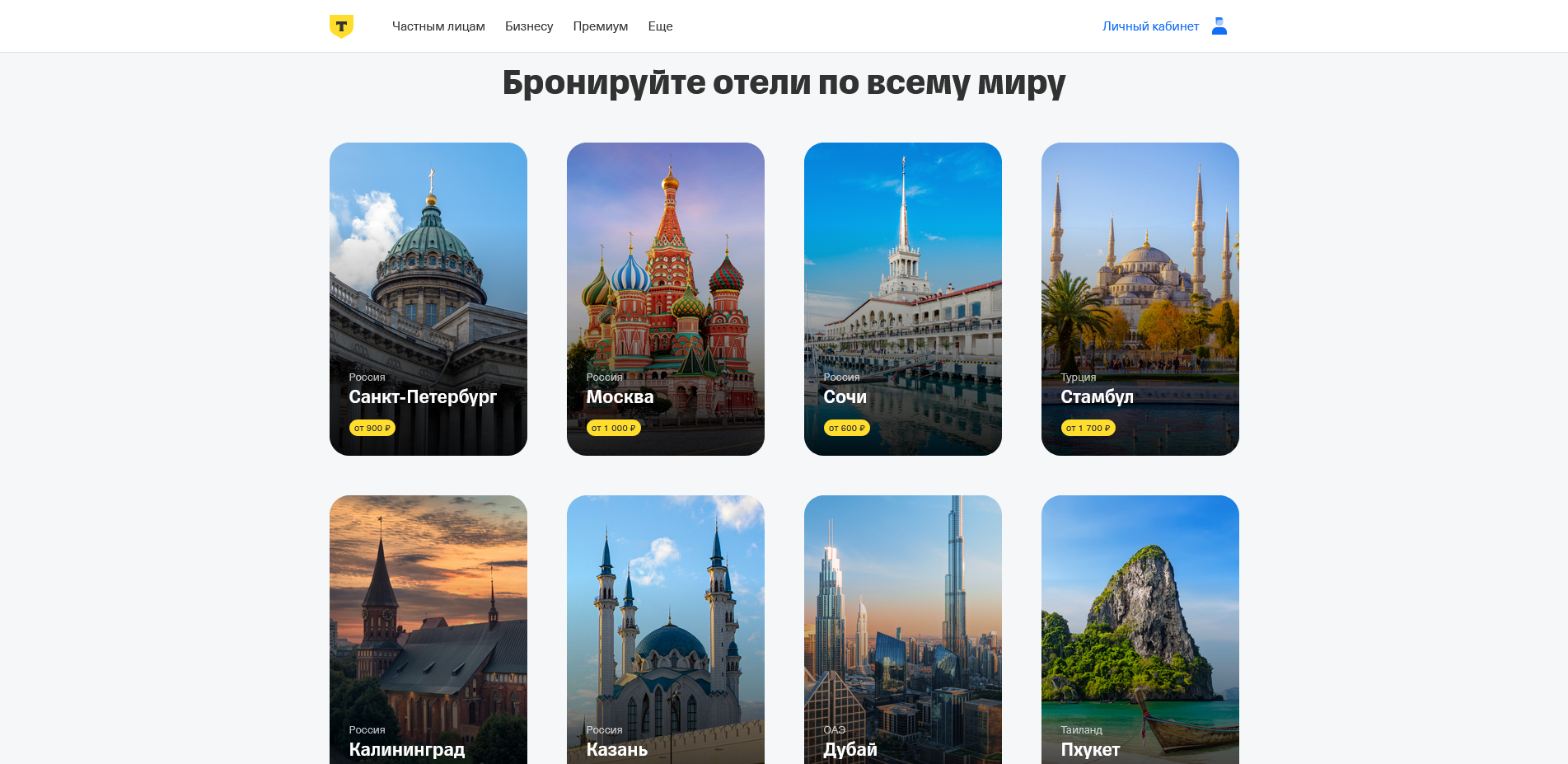Select the Москва destination card

coord(666,299)
